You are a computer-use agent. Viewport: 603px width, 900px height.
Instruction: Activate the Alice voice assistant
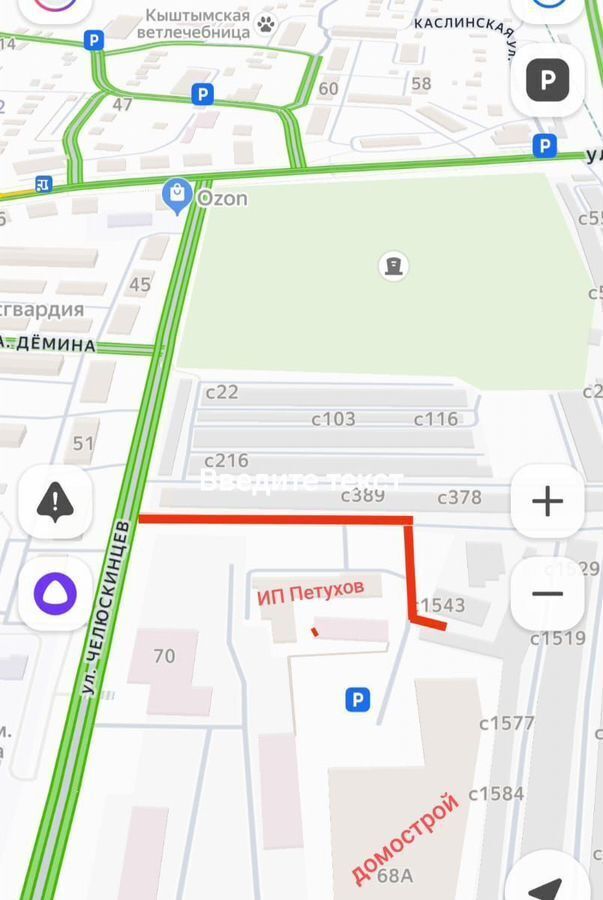(55, 593)
